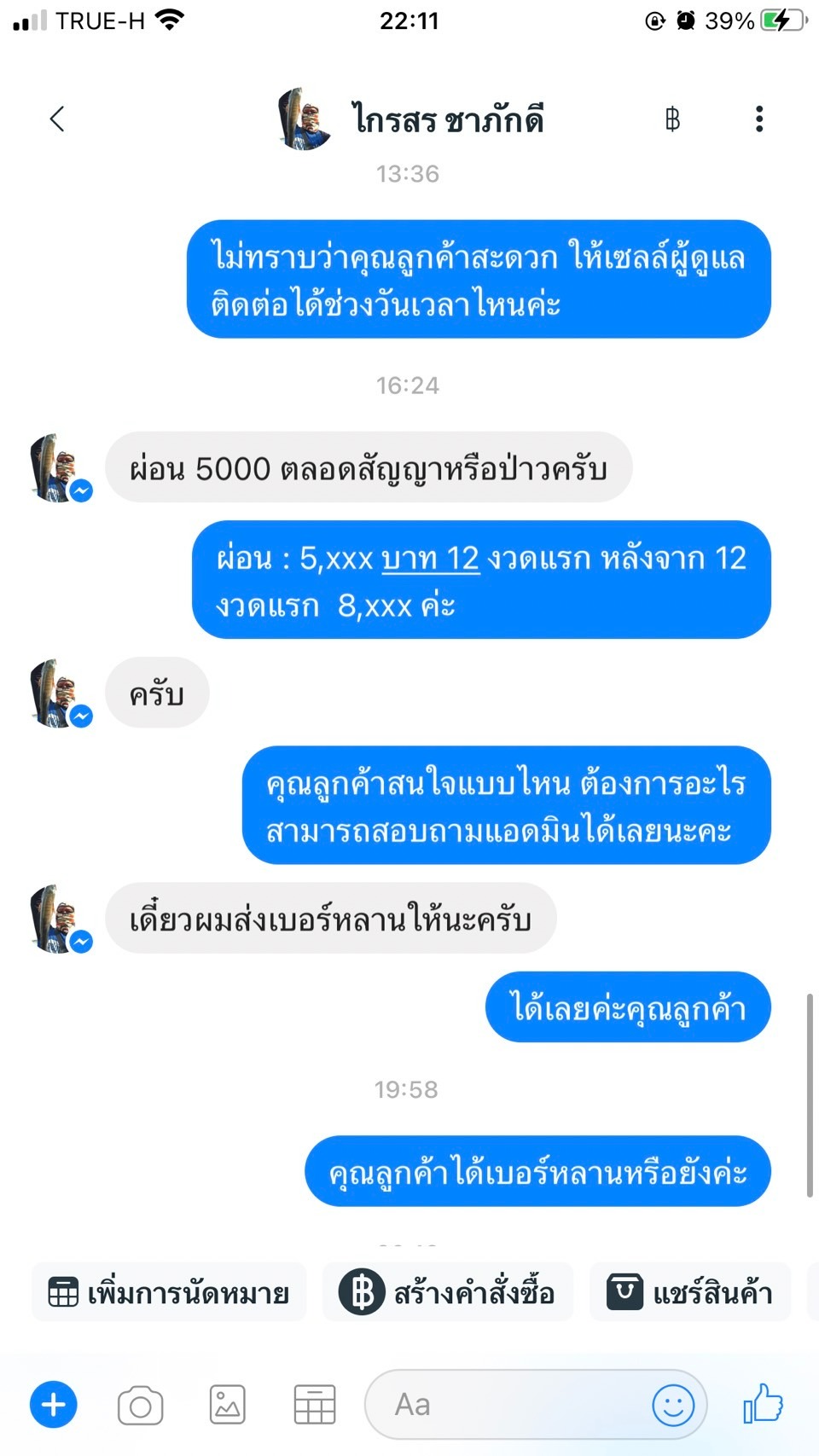Create an order with สร้างคำสั่งซื้อ
The width and height of the screenshot is (819, 1456).
click(448, 1292)
